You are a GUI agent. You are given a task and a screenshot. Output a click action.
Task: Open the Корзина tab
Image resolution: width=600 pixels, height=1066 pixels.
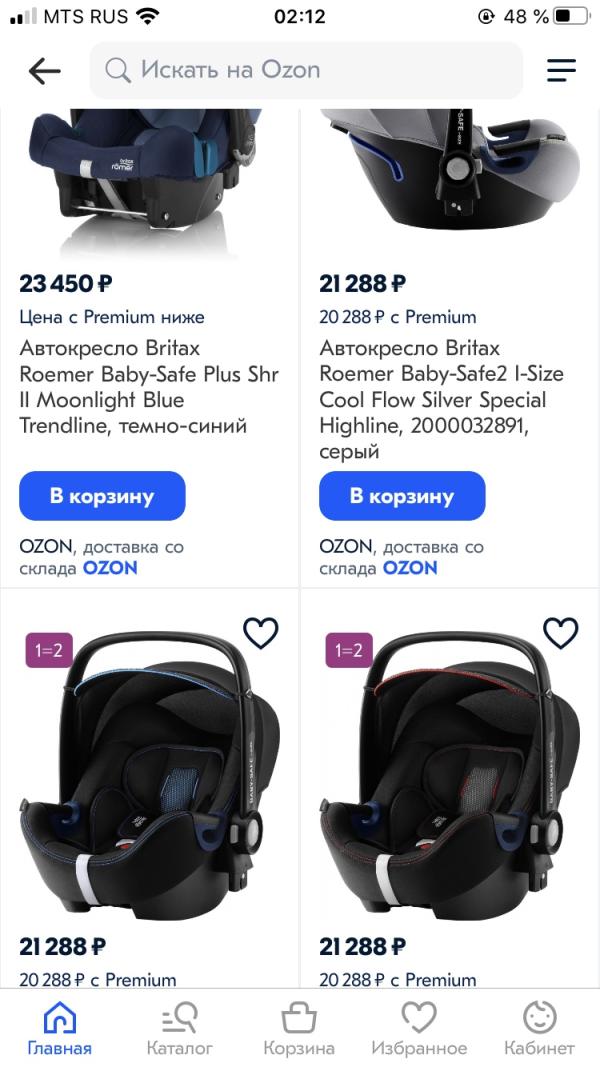[x=299, y=1029]
